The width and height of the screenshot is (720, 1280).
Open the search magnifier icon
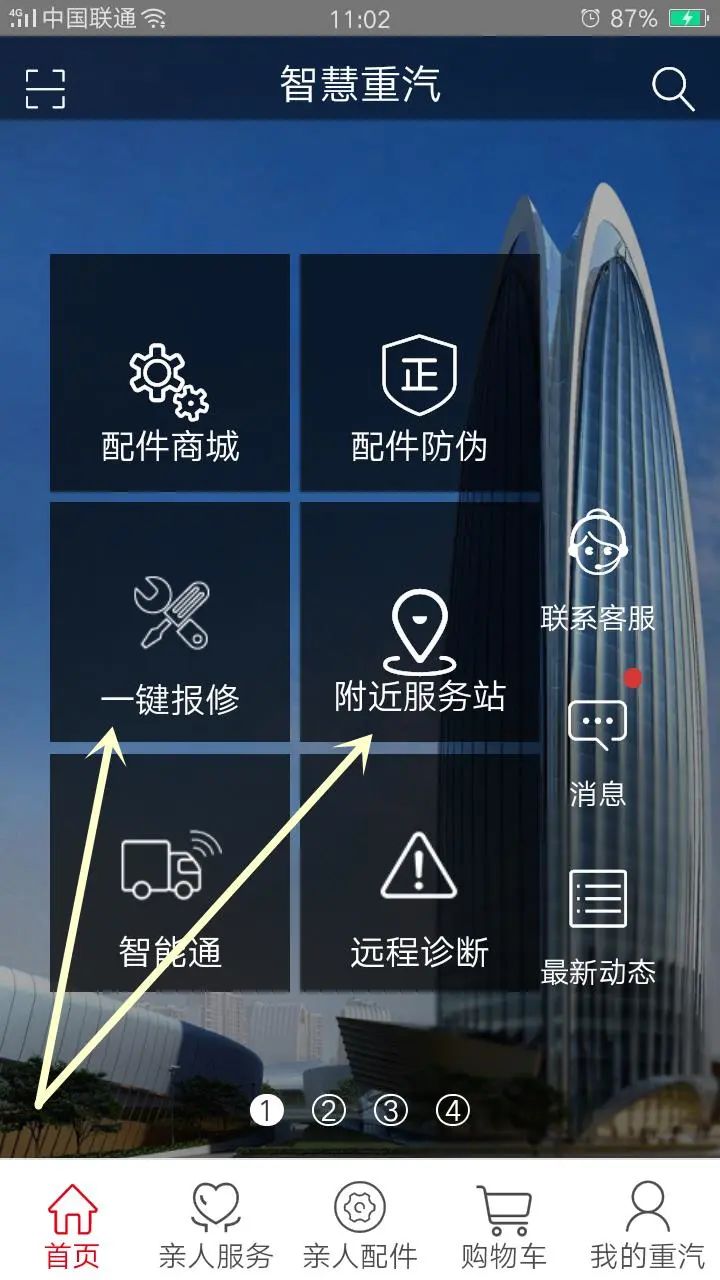[x=673, y=89]
